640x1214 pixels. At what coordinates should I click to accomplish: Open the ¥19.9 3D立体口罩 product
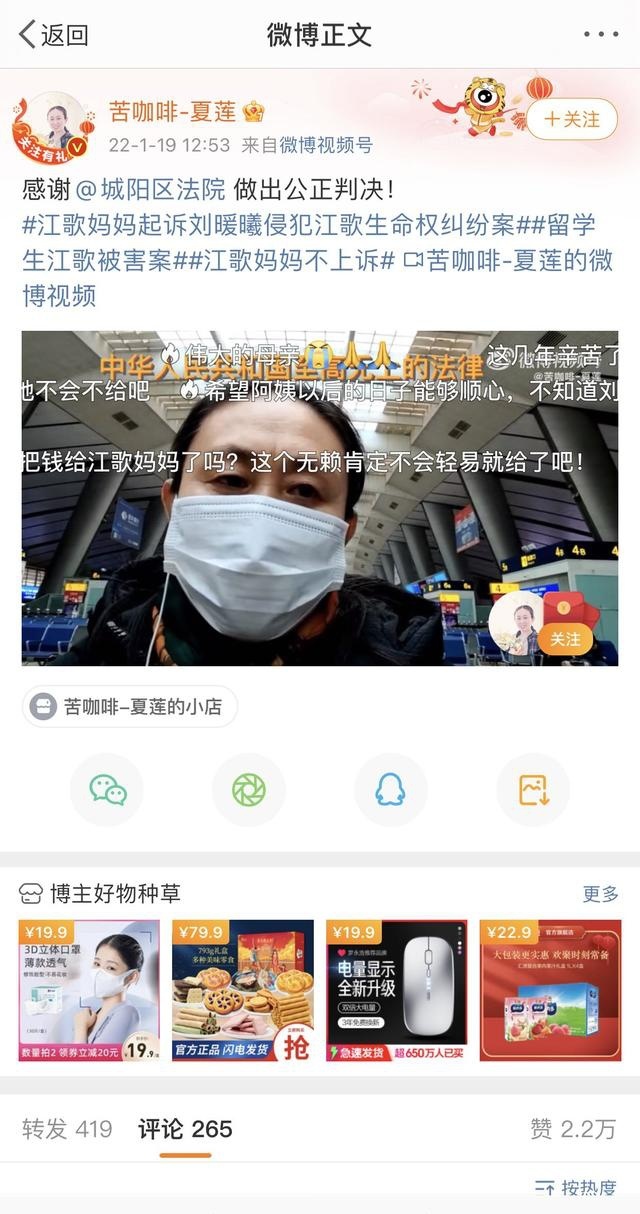(89, 990)
